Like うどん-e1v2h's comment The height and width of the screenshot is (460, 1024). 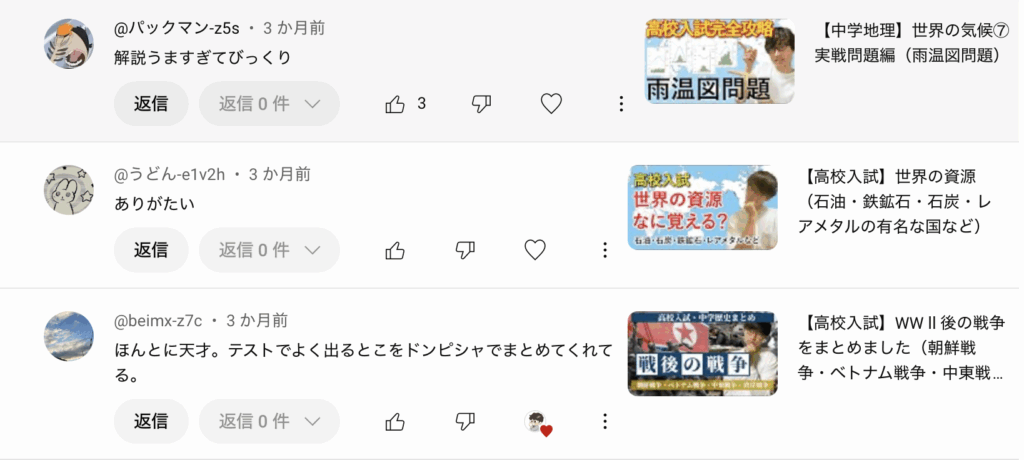395,250
